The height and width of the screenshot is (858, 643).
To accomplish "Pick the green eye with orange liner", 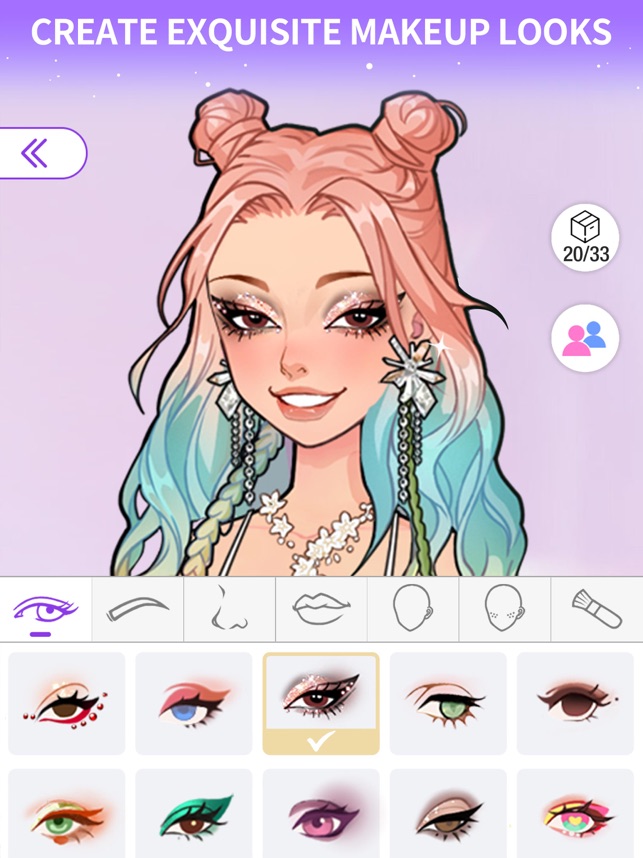I will [67, 815].
